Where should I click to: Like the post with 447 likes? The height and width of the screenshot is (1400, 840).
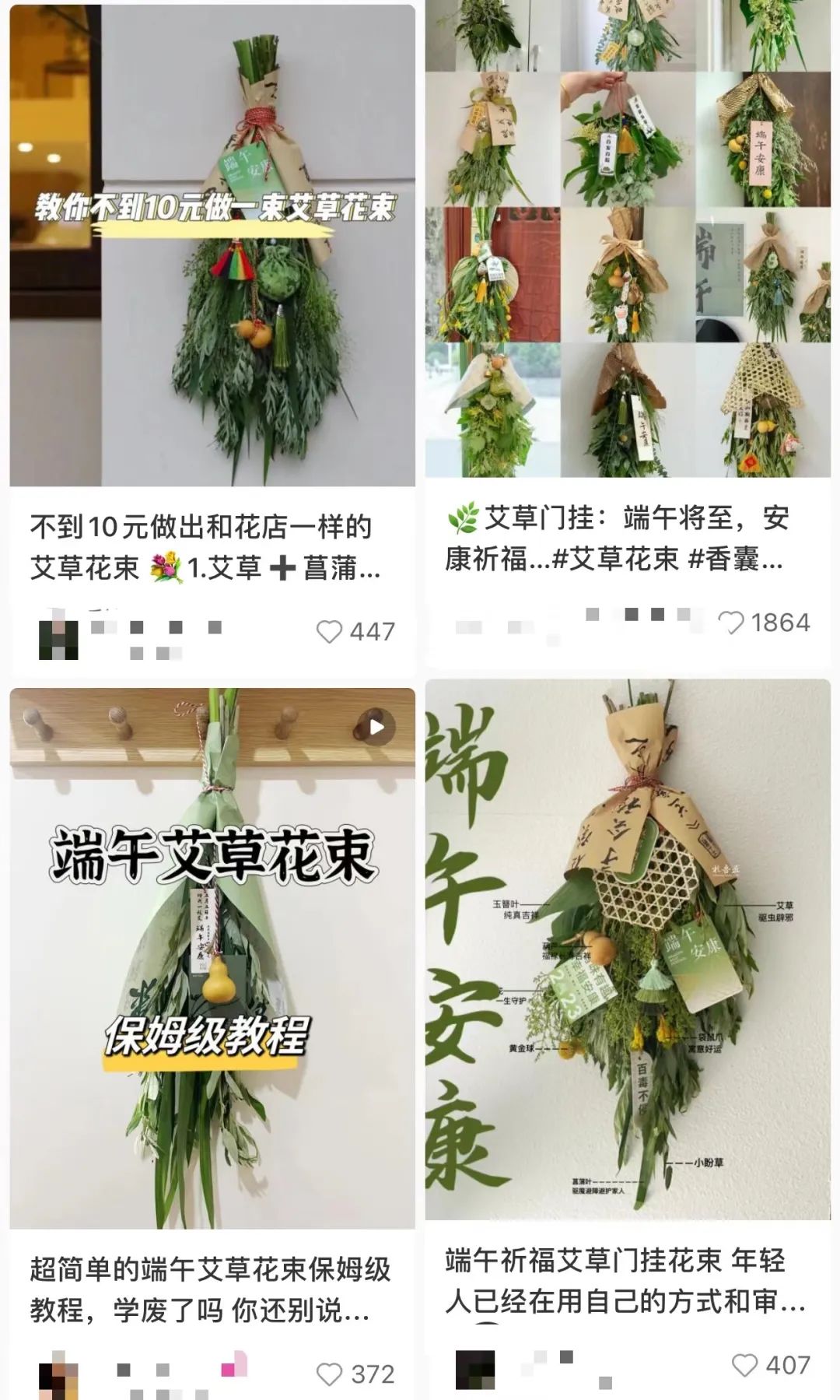click(x=329, y=631)
